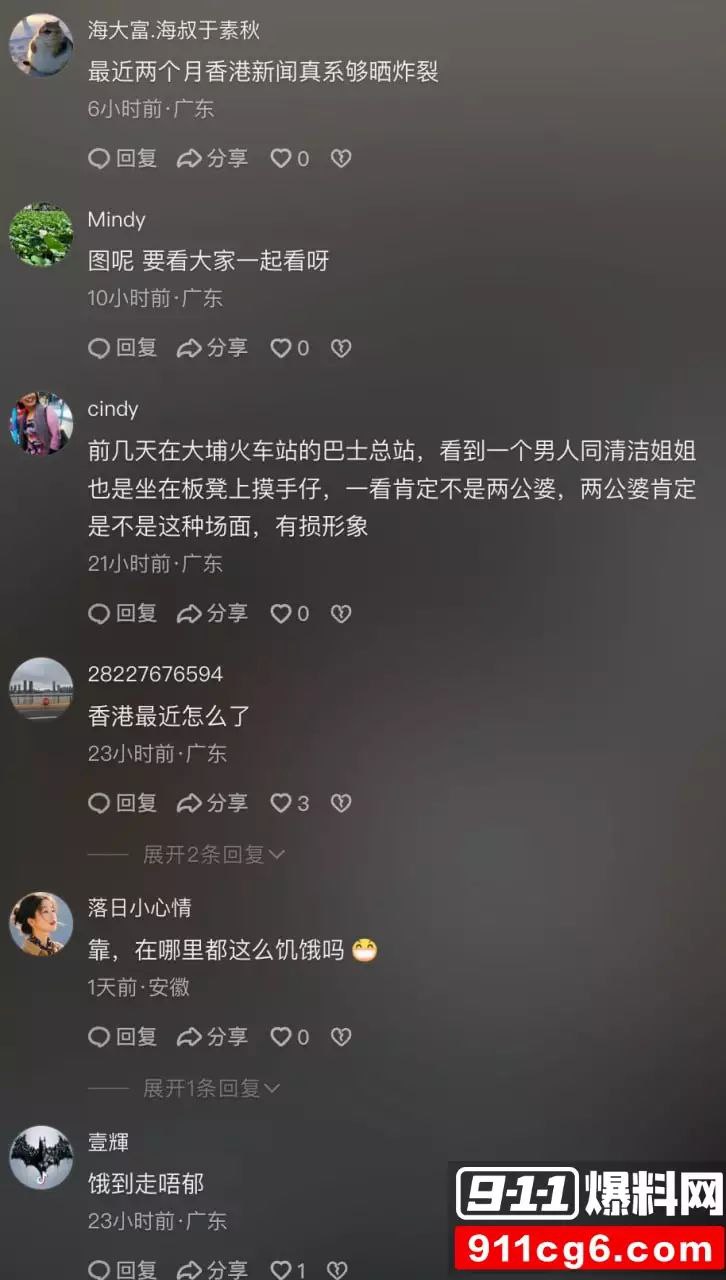Screen dimensions: 726x1280
Task: Reply to cindy's comment
Action: coord(123,613)
